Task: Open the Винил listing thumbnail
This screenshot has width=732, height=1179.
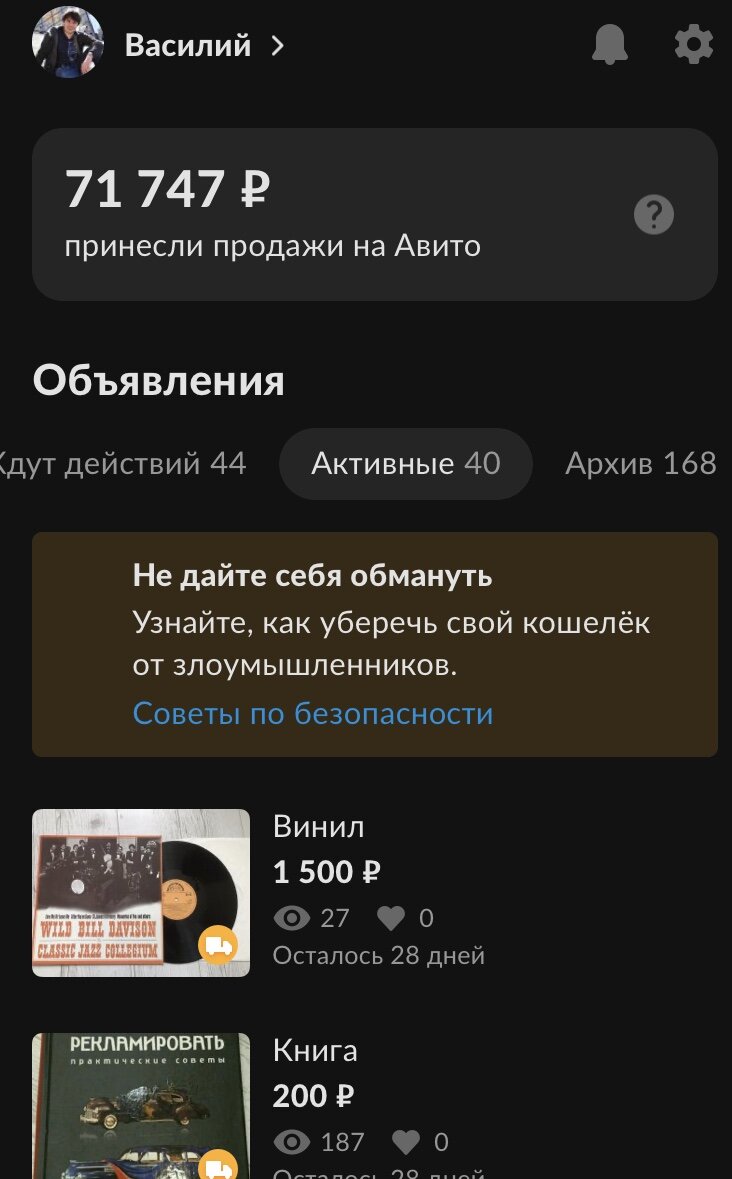Action: click(x=141, y=891)
